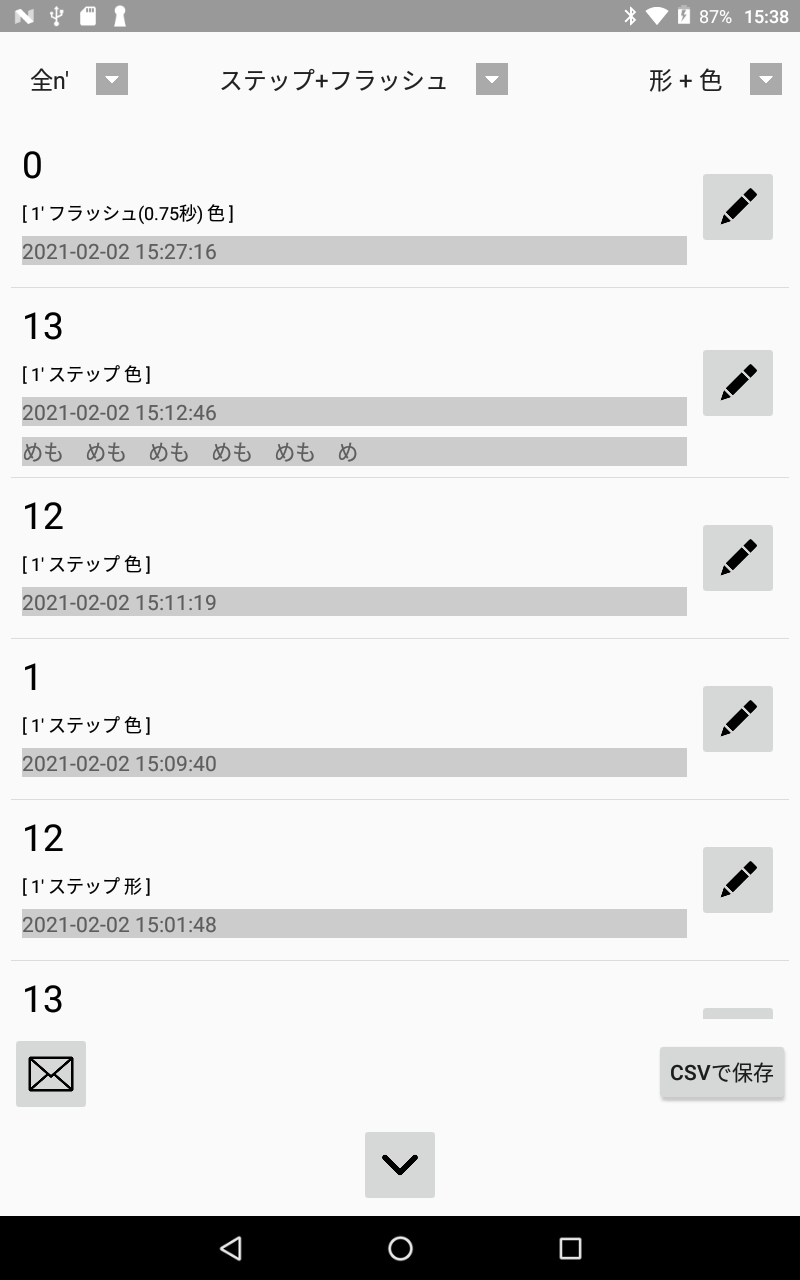Image resolution: width=800 pixels, height=1280 pixels.
Task: Go to the system home screen
Action: pos(400,1248)
